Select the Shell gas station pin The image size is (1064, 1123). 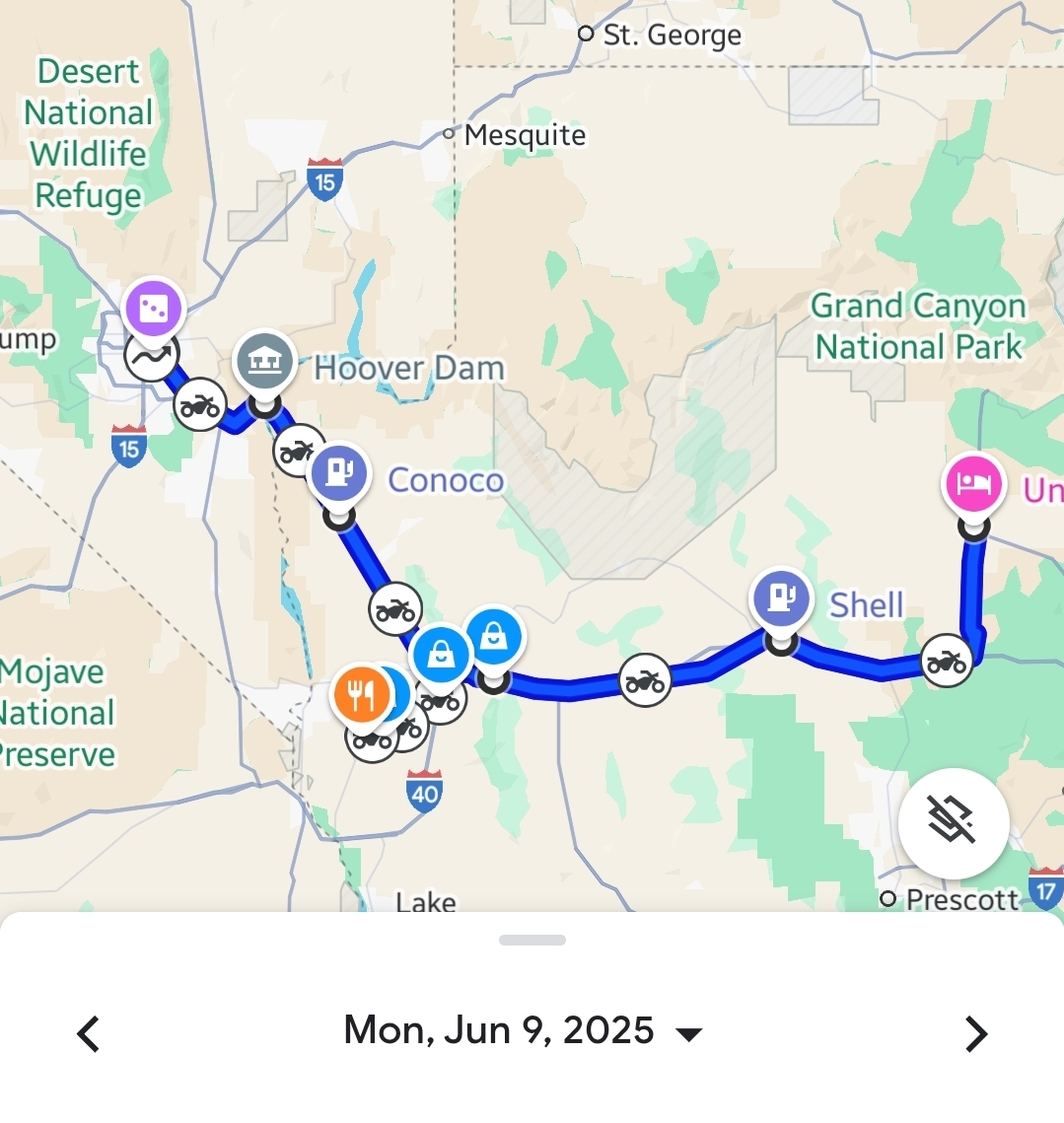tap(781, 597)
